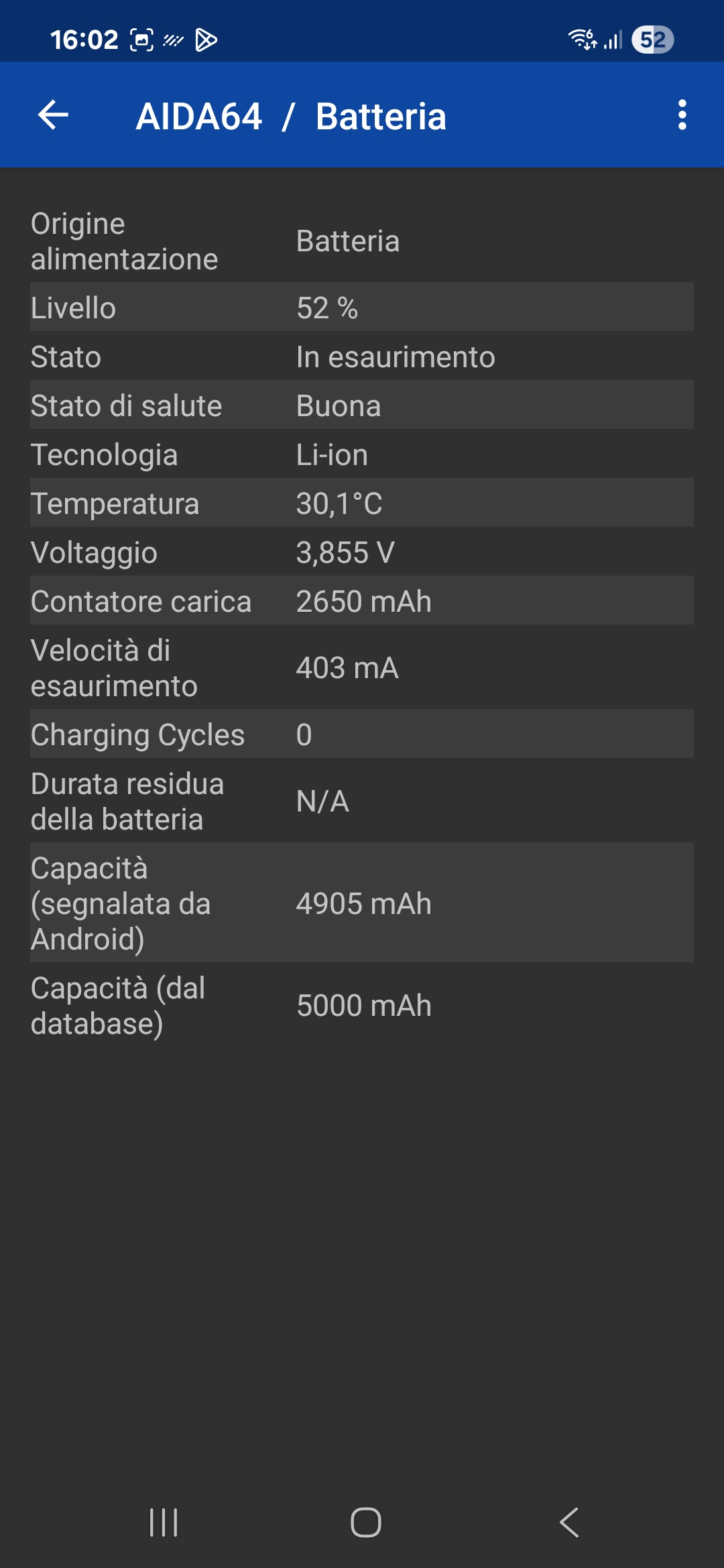Open recent apps from navigation bar
The width and height of the screenshot is (724, 1568).
pos(164,1522)
